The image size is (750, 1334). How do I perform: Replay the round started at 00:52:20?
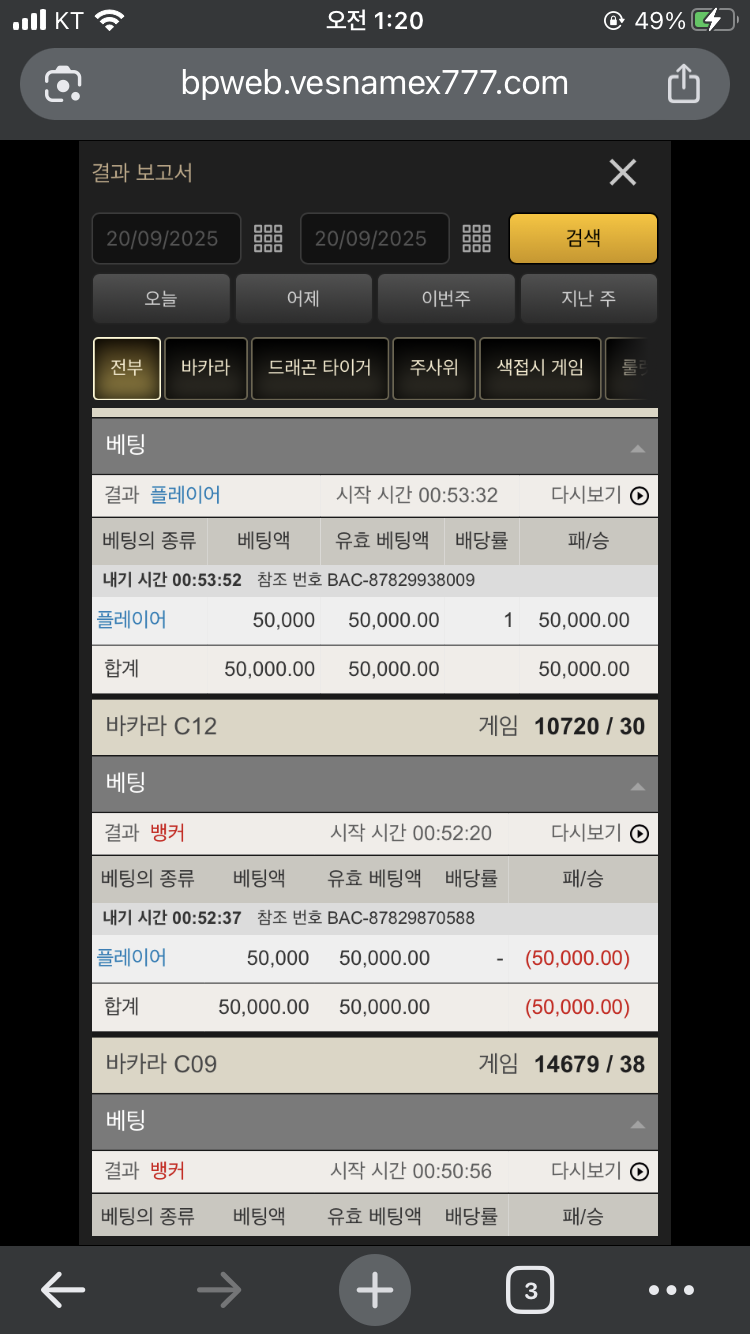[x=600, y=833]
